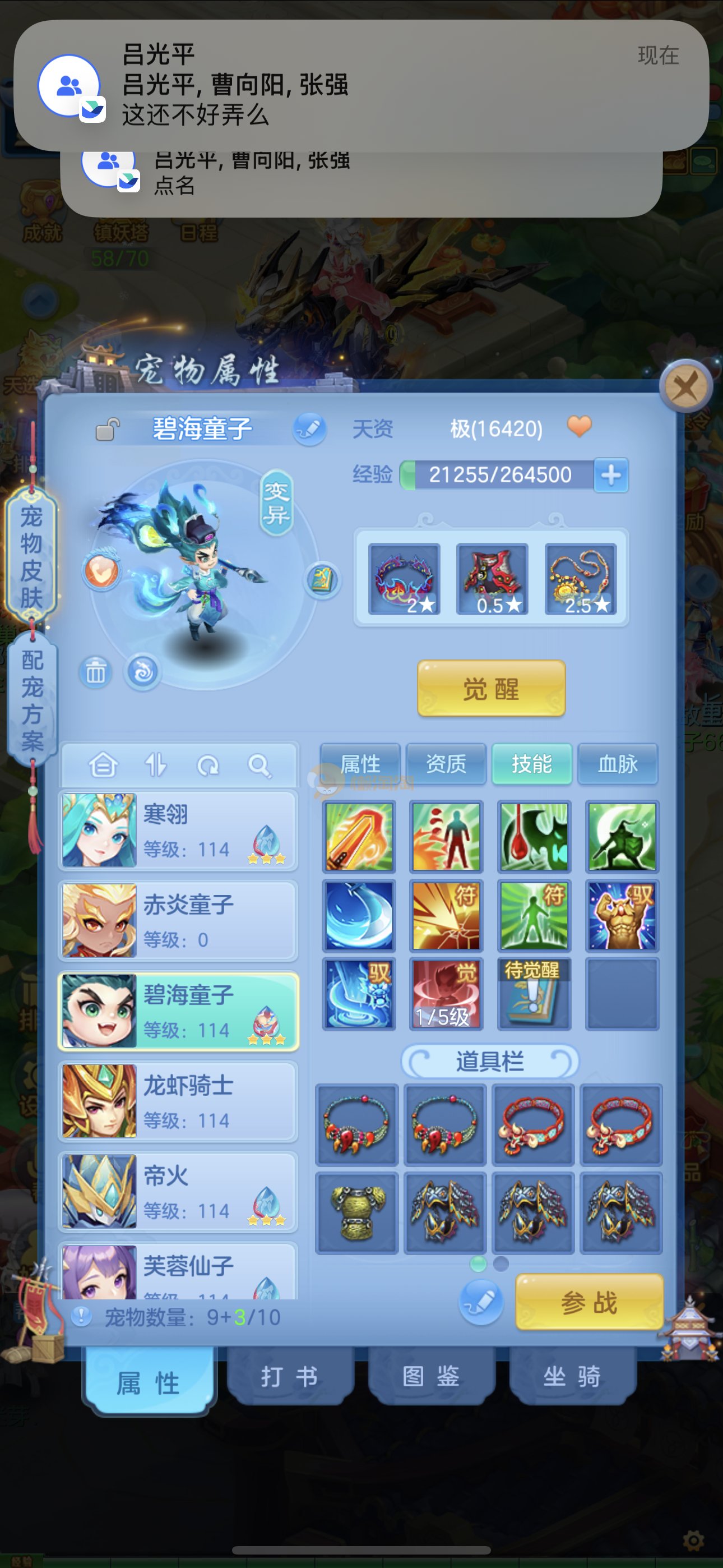723x1568 pixels.
Task: Tap 参战 to deploy pet
Action: coord(588,1302)
